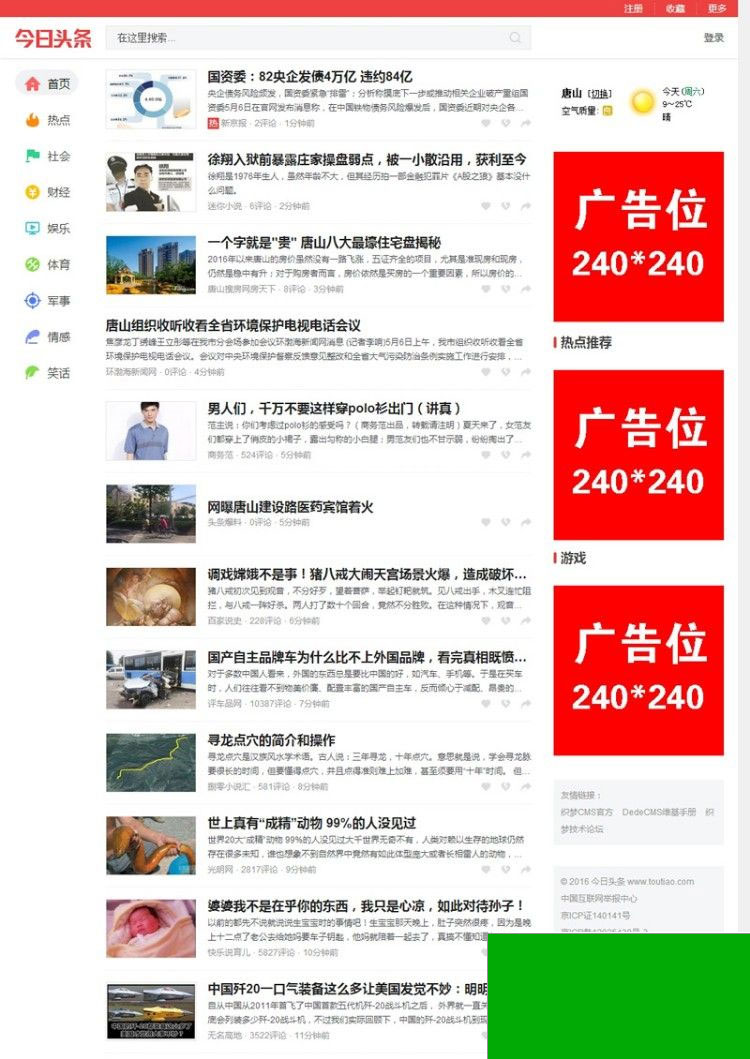Open the 织梦CMS官方 friend link
Screen dimensions: 750x1059
coord(586,812)
